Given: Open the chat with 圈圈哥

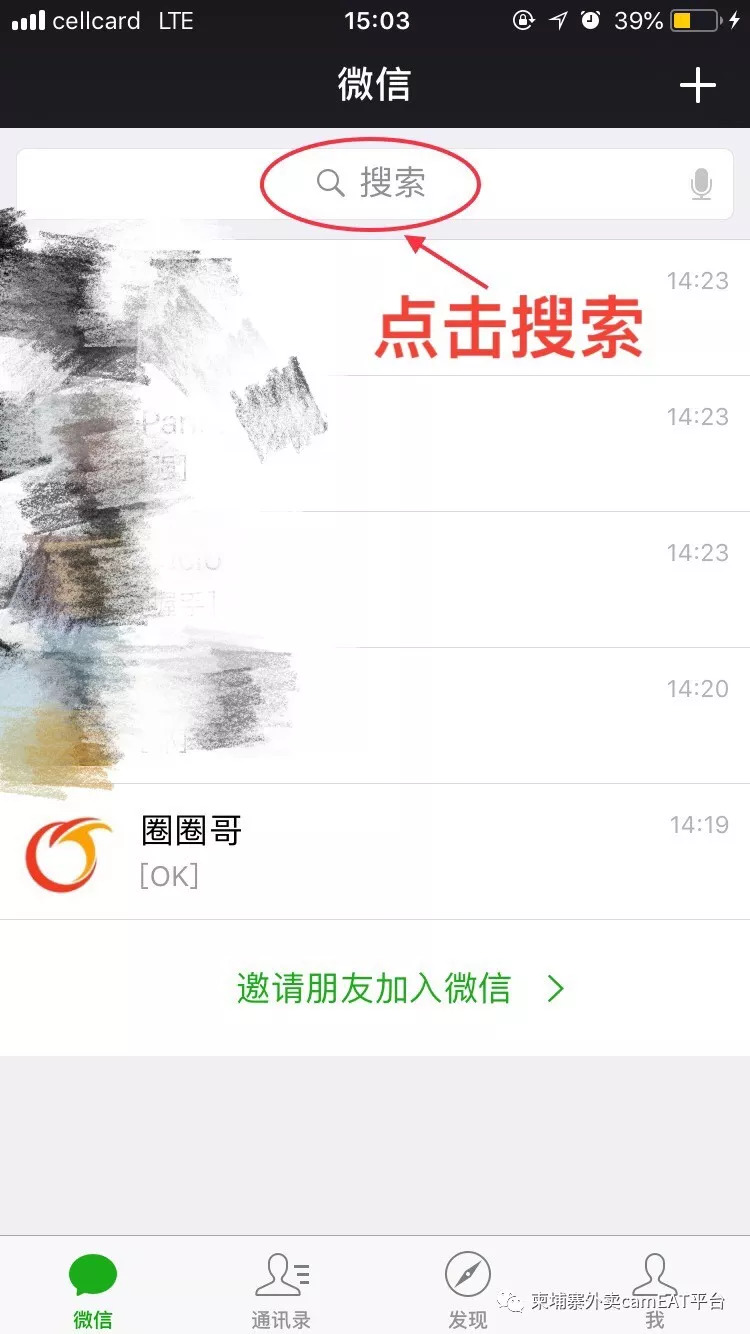Looking at the screenshot, I should tap(375, 851).
